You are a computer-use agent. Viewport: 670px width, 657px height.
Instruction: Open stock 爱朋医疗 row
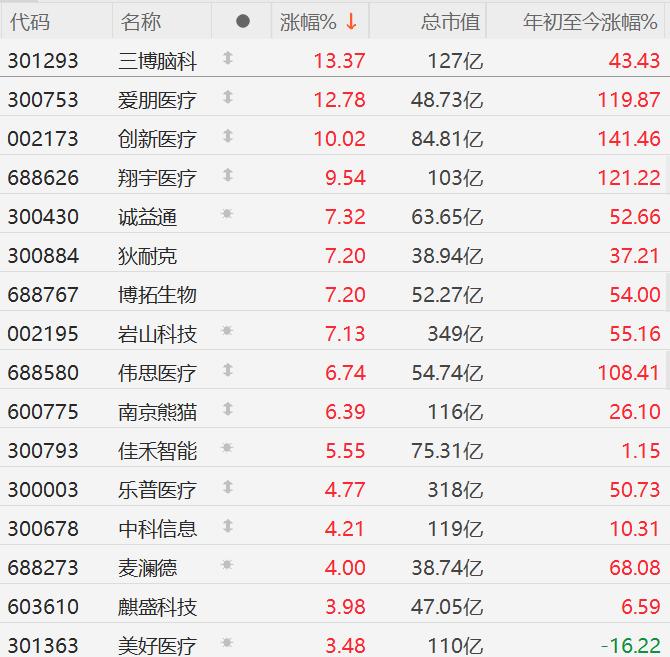point(157,100)
